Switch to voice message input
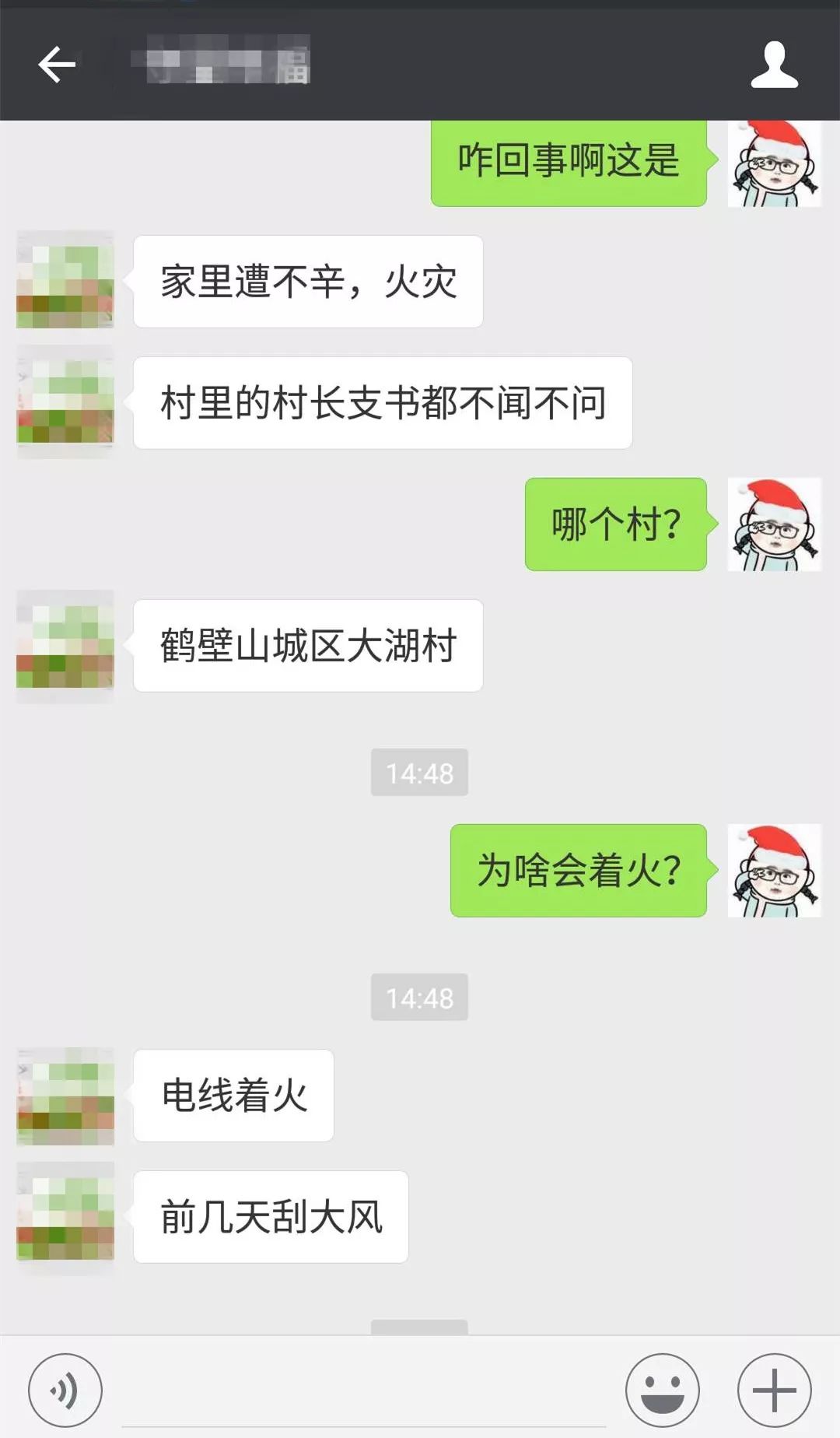 tap(65, 1390)
